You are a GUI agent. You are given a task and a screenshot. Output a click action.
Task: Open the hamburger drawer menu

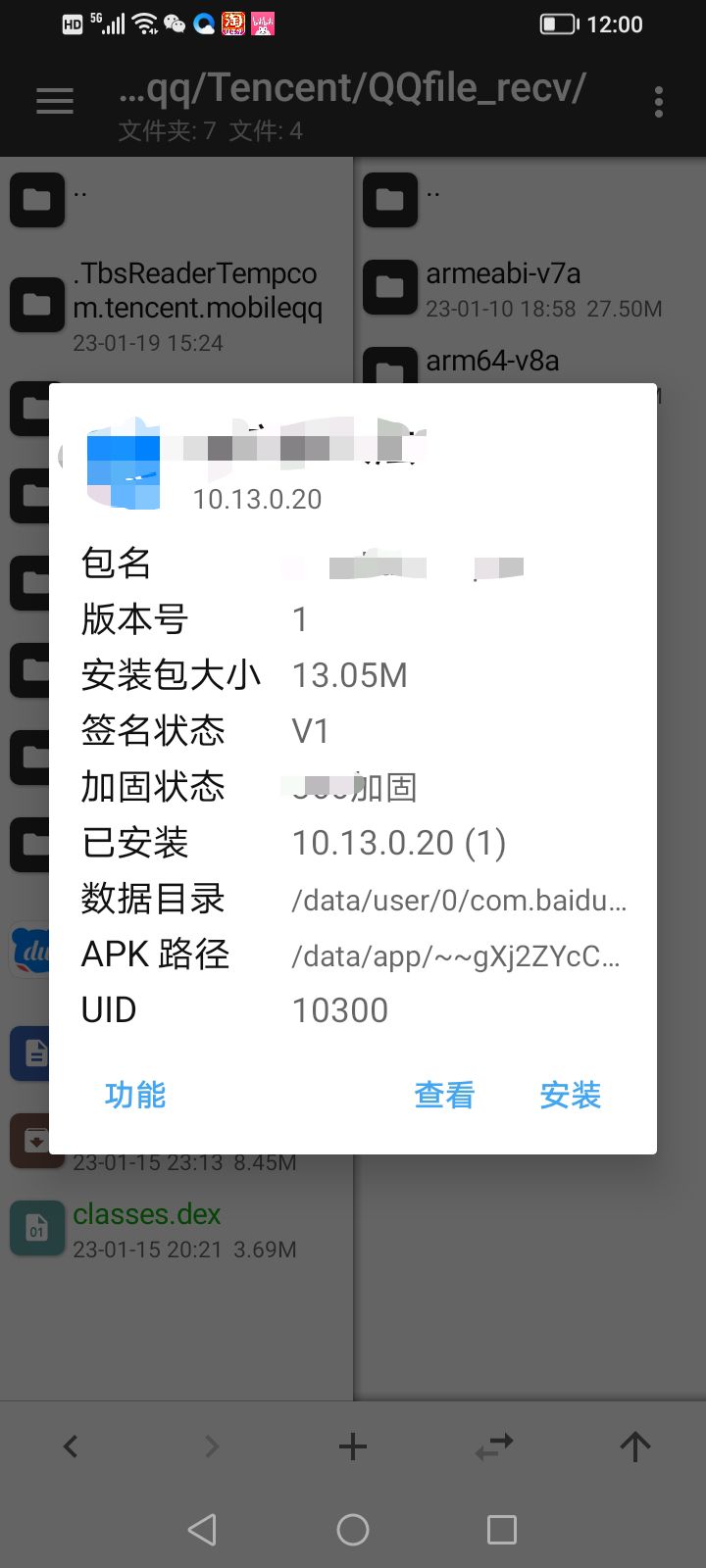[x=55, y=101]
